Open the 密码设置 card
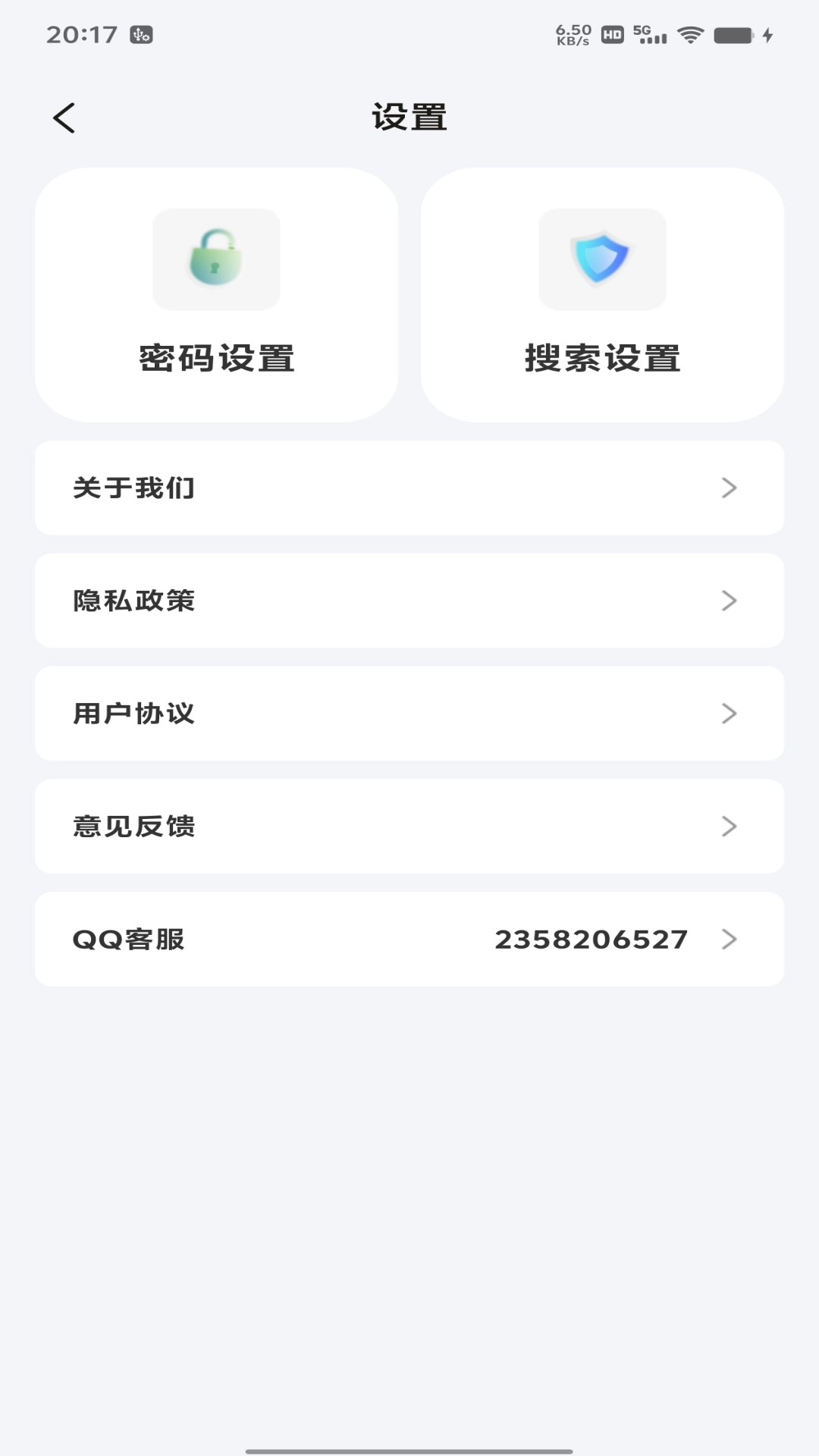This screenshot has height=1456, width=819. pos(216,294)
